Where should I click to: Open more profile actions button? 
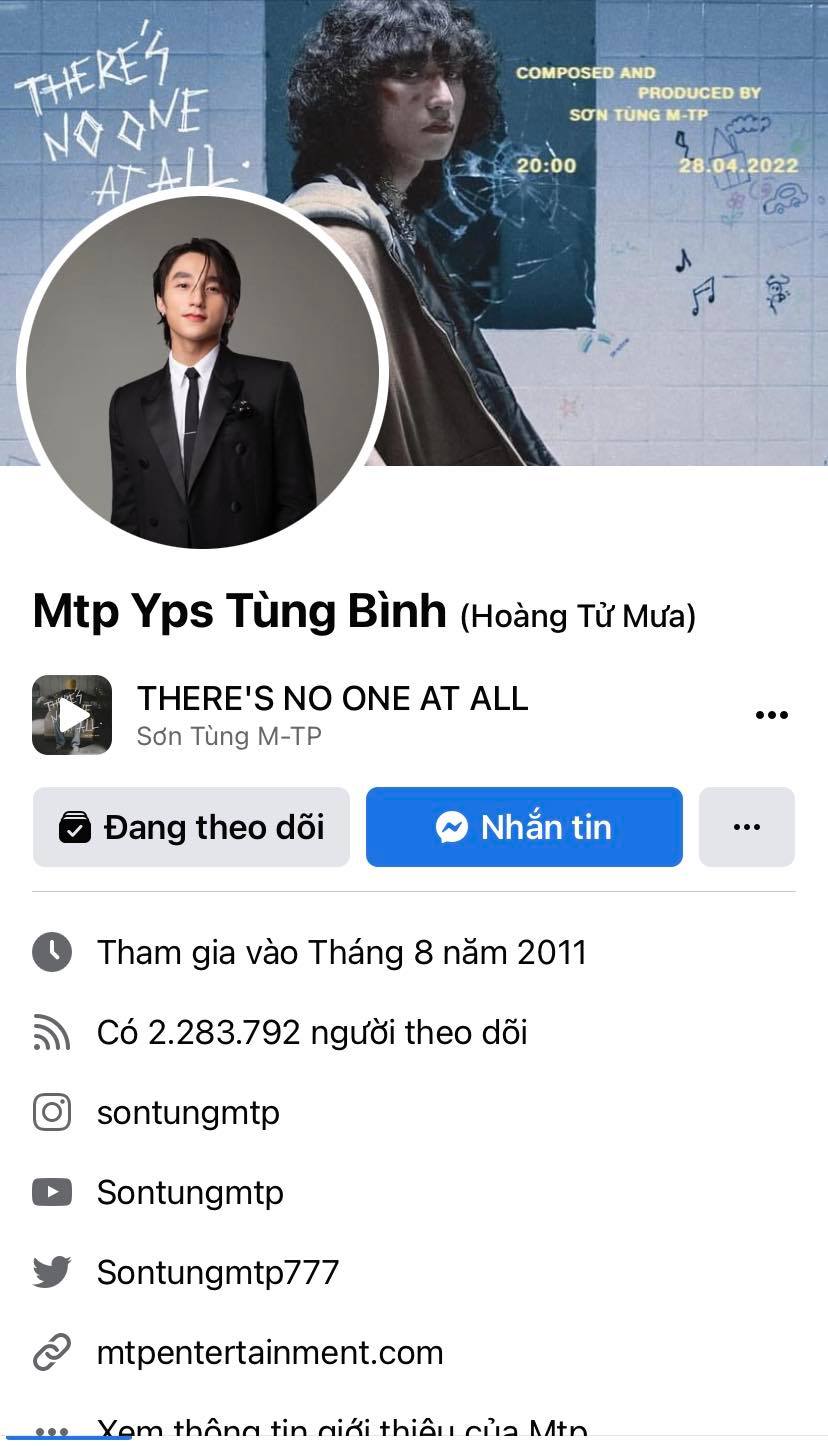pos(746,827)
